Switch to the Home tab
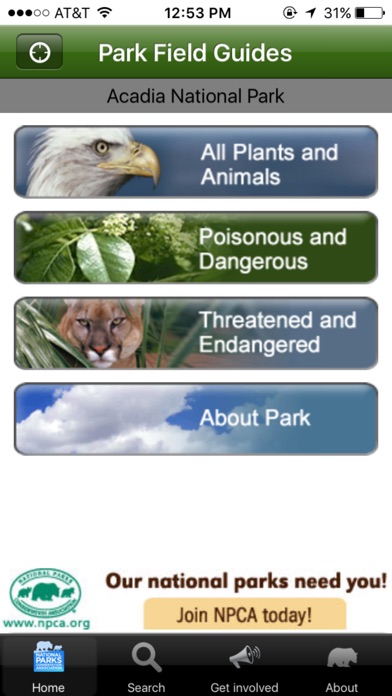Screen dimensions: 392x696 pyautogui.click(x=49, y=668)
